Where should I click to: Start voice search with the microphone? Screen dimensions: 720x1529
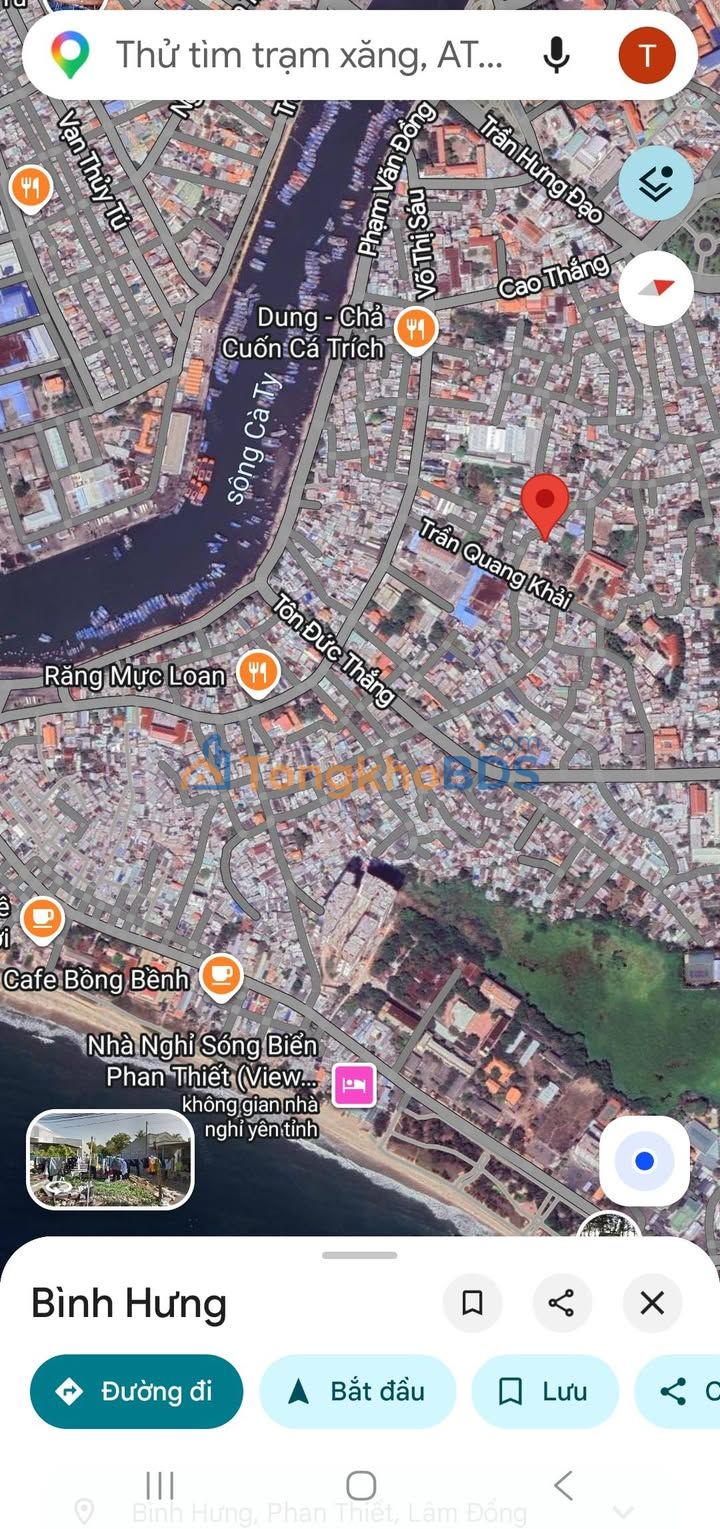tap(556, 55)
